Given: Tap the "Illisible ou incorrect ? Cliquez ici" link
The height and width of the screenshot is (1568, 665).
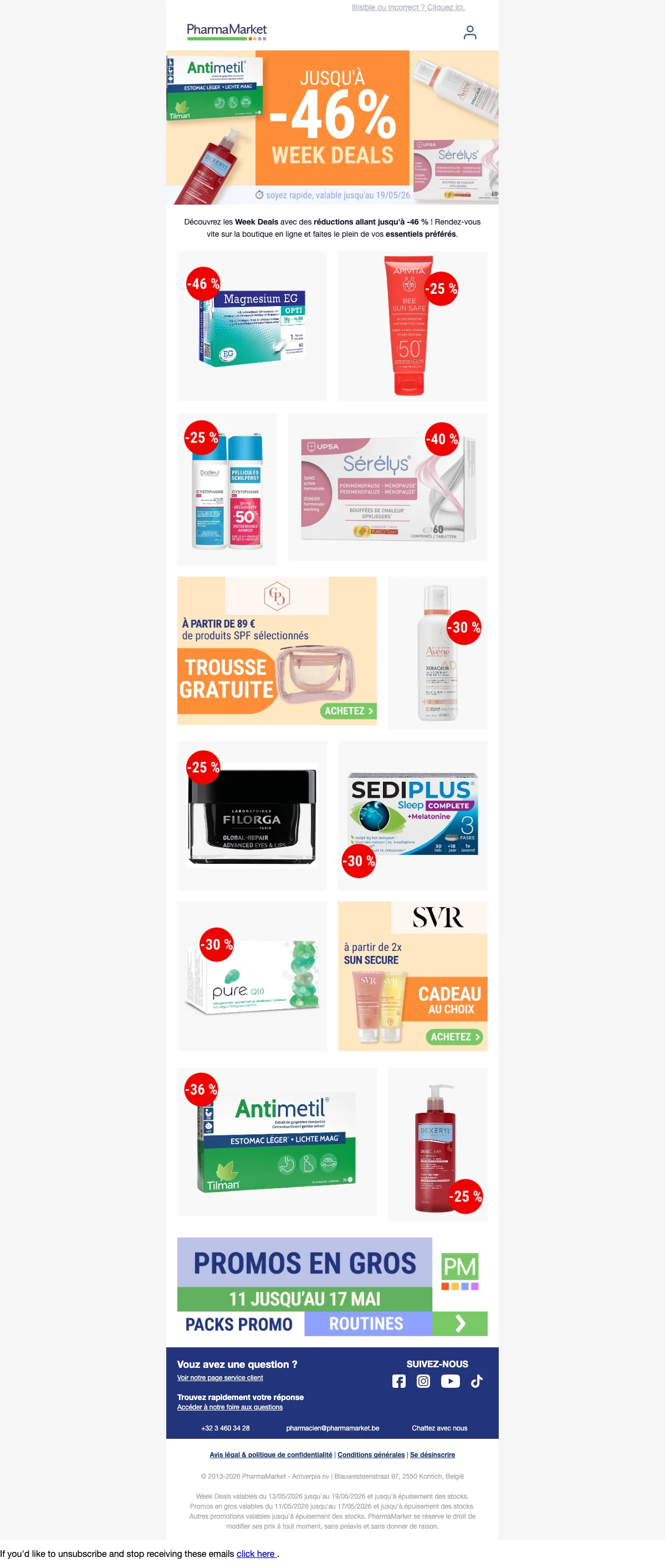Looking at the screenshot, I should point(408,7).
